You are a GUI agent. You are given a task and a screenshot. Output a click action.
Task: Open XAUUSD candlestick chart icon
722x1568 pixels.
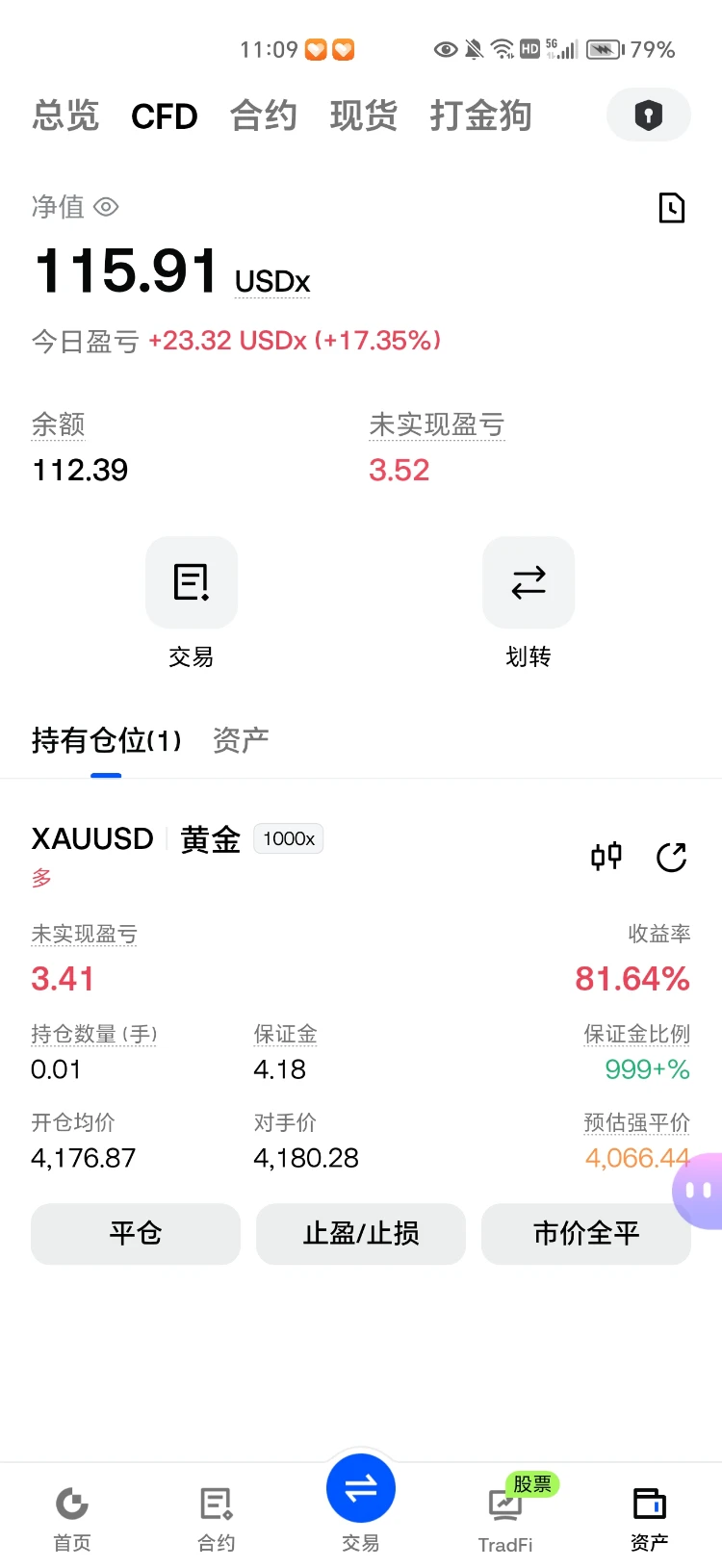tap(606, 857)
